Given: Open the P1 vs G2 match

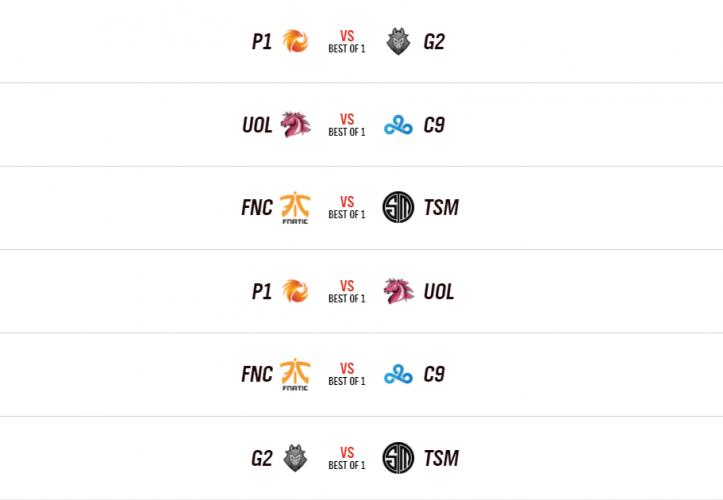Looking at the screenshot, I should pos(347,42).
